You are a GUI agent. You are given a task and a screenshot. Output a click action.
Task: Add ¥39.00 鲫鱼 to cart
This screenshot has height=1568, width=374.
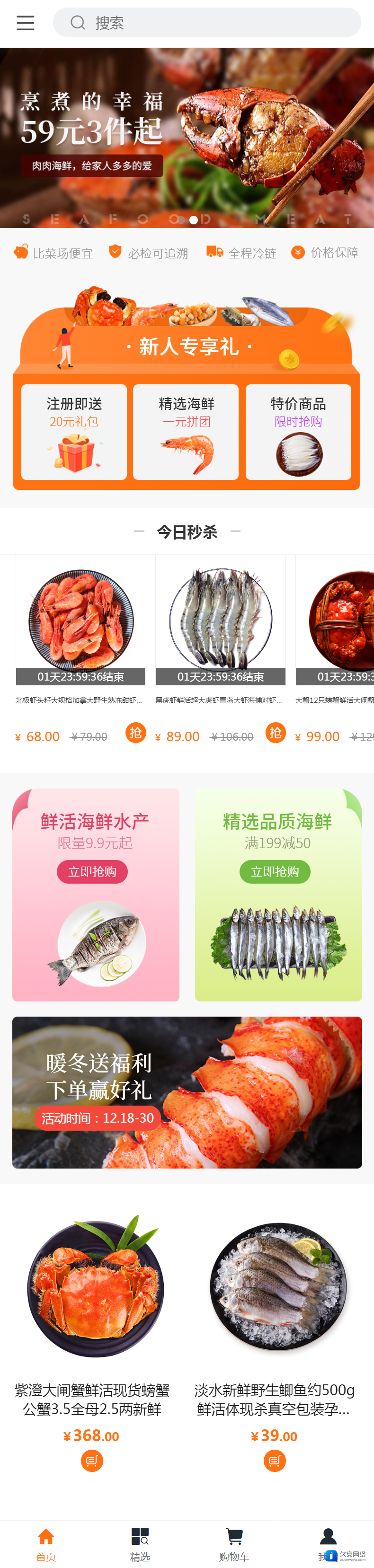tap(275, 1460)
